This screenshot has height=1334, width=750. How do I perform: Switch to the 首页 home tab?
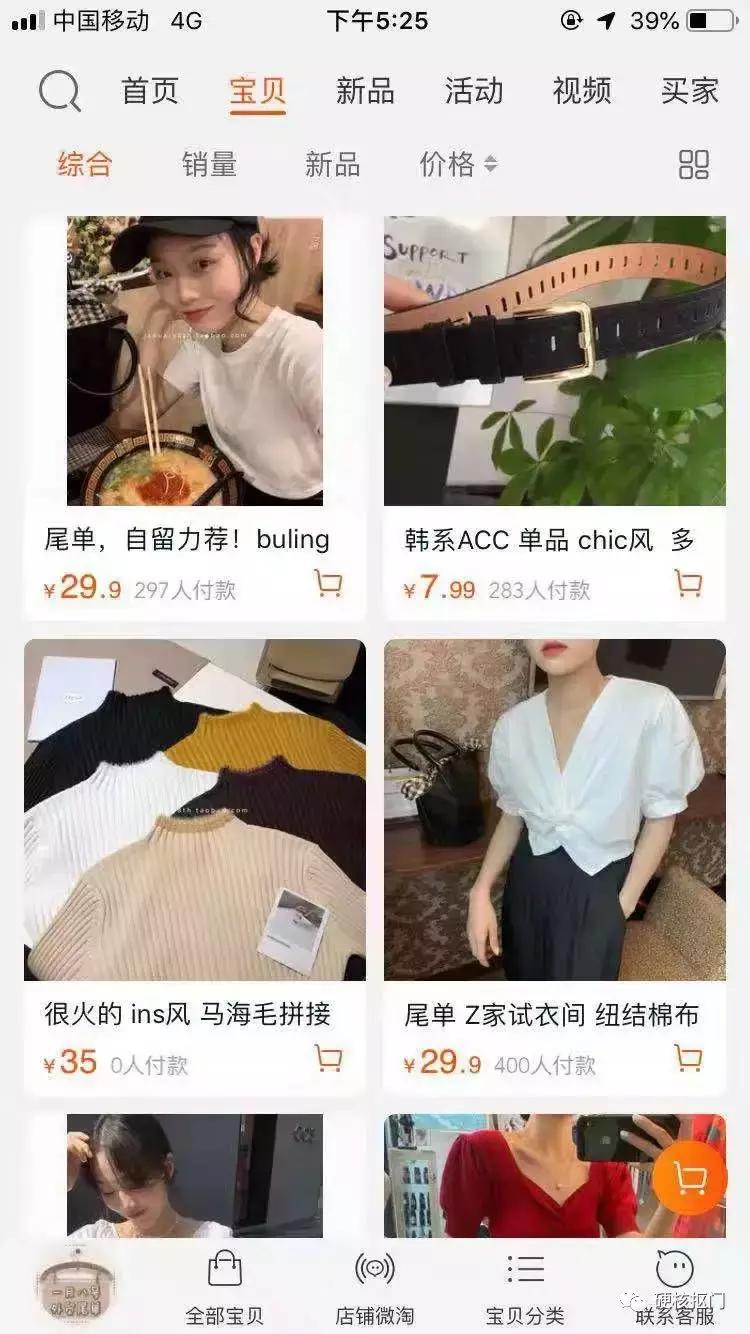(x=149, y=91)
